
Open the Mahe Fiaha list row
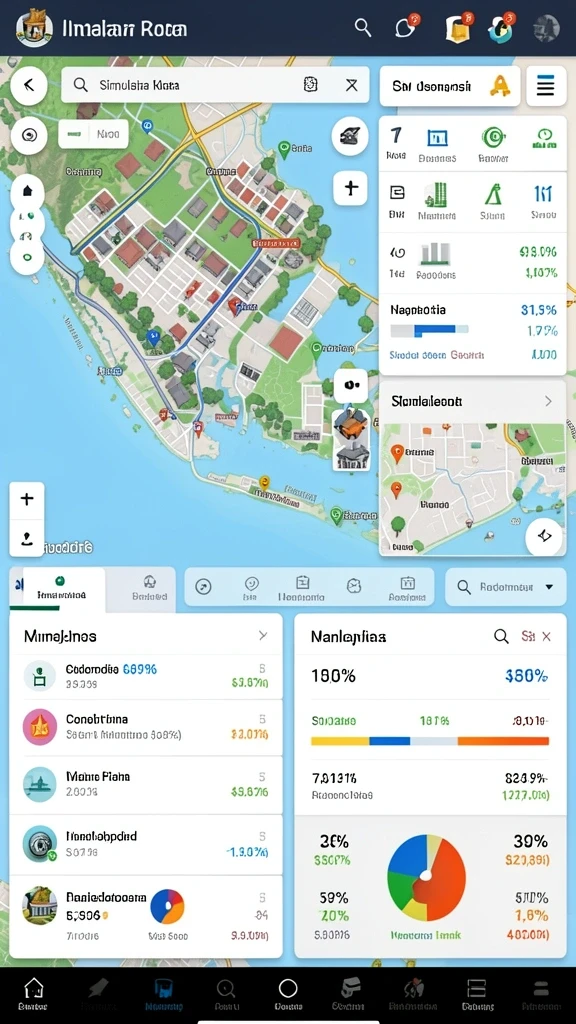[x=146, y=784]
